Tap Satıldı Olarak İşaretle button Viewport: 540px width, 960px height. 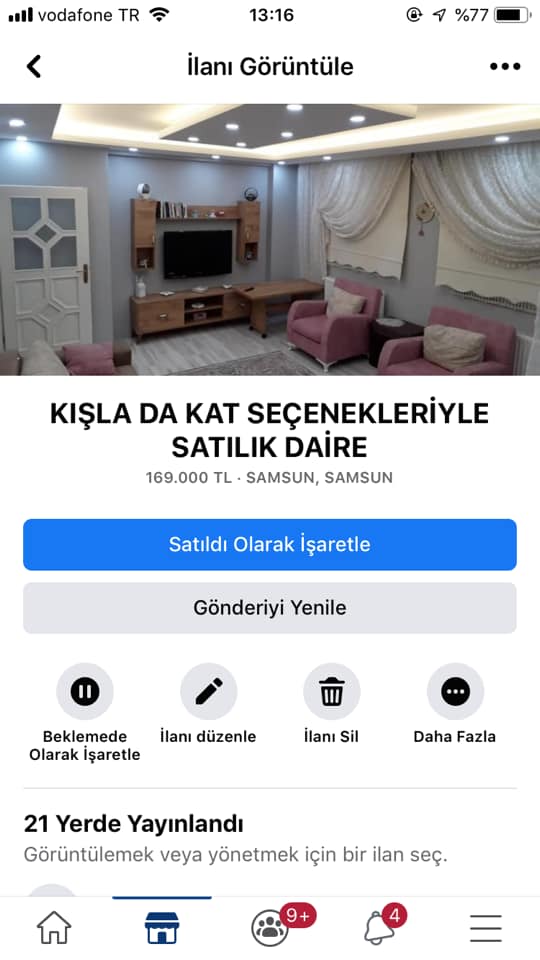[x=270, y=544]
